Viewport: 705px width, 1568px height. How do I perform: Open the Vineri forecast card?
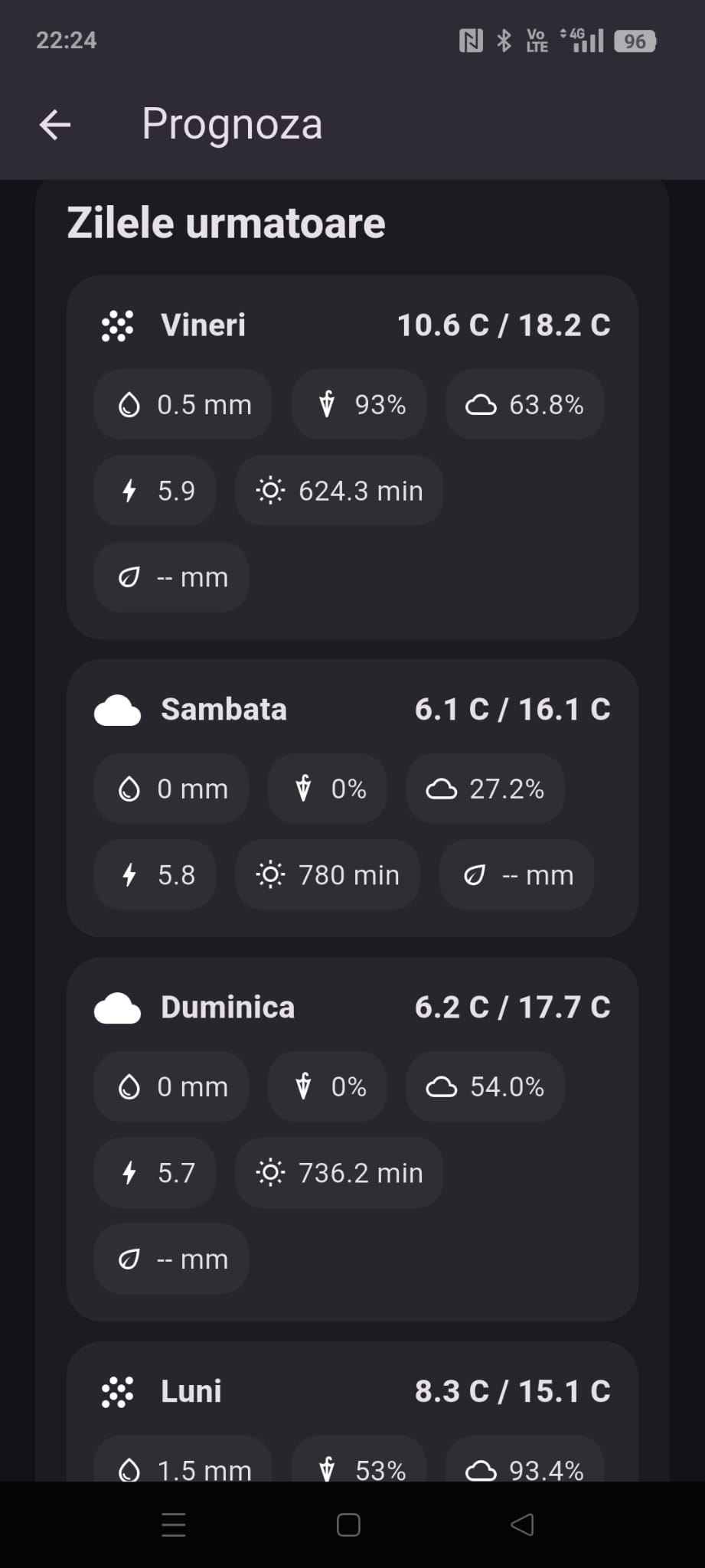coord(352,459)
